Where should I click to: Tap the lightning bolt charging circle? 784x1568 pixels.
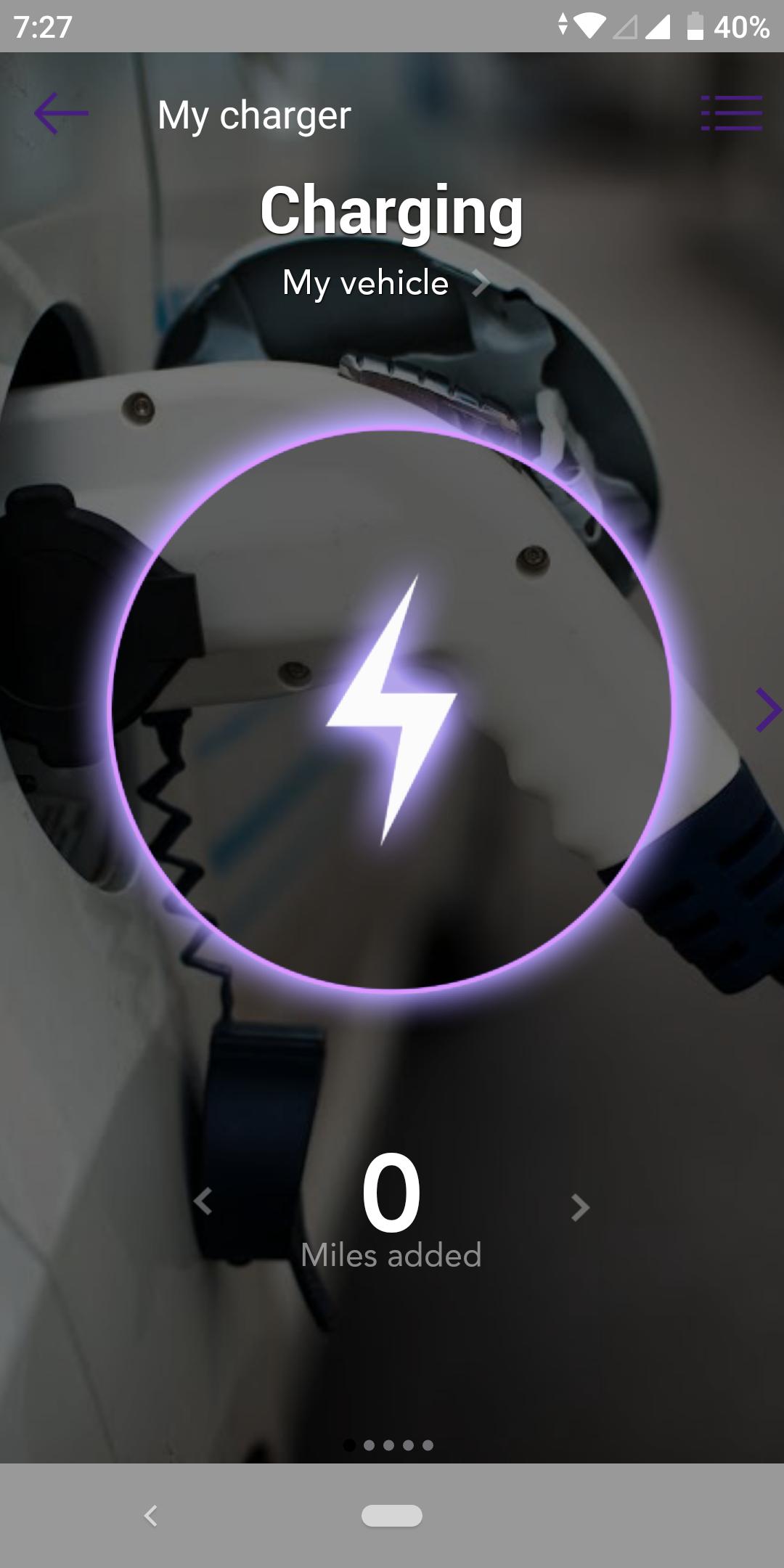point(391,709)
